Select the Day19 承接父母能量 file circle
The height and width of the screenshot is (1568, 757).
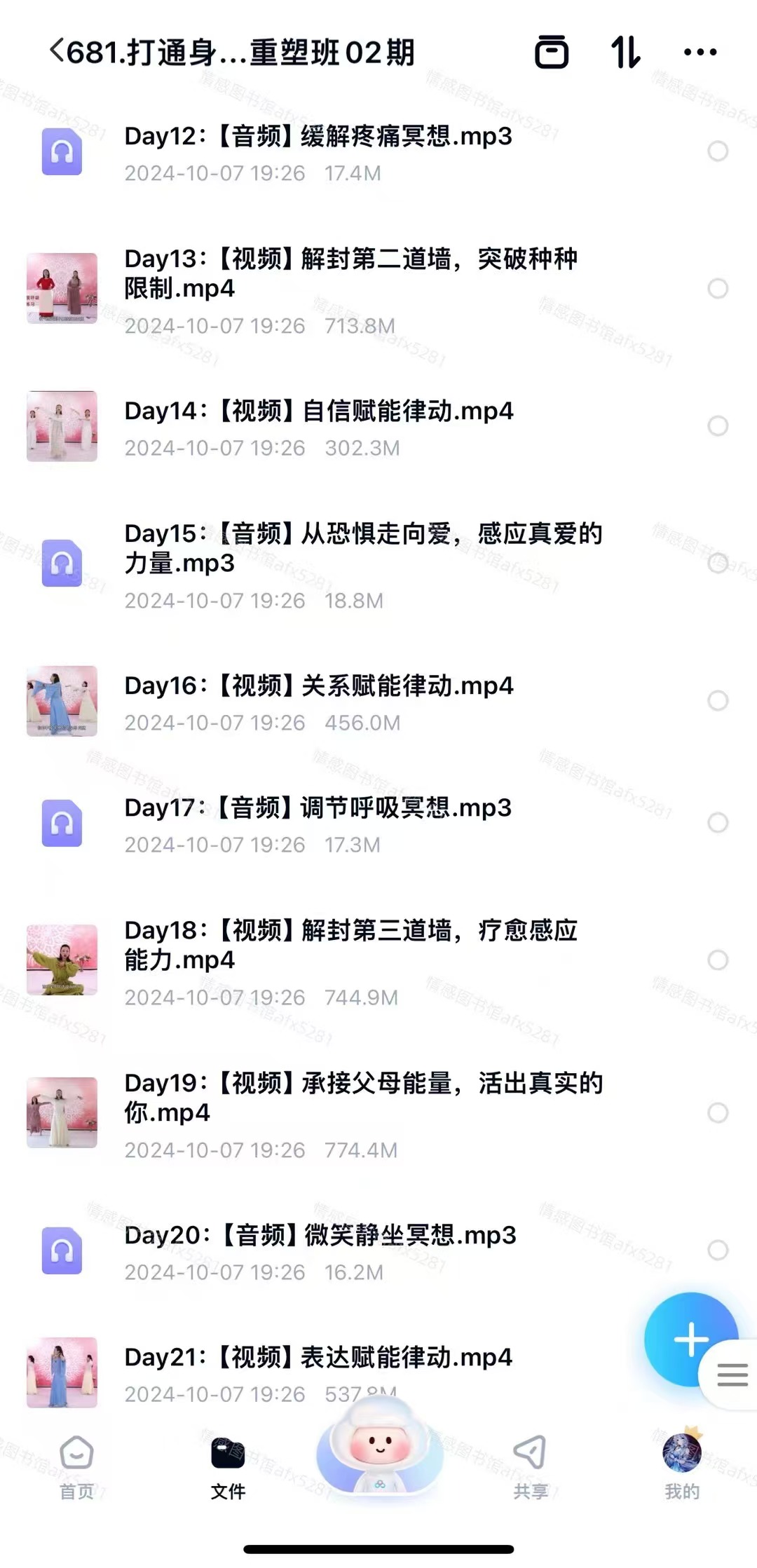click(x=717, y=1112)
